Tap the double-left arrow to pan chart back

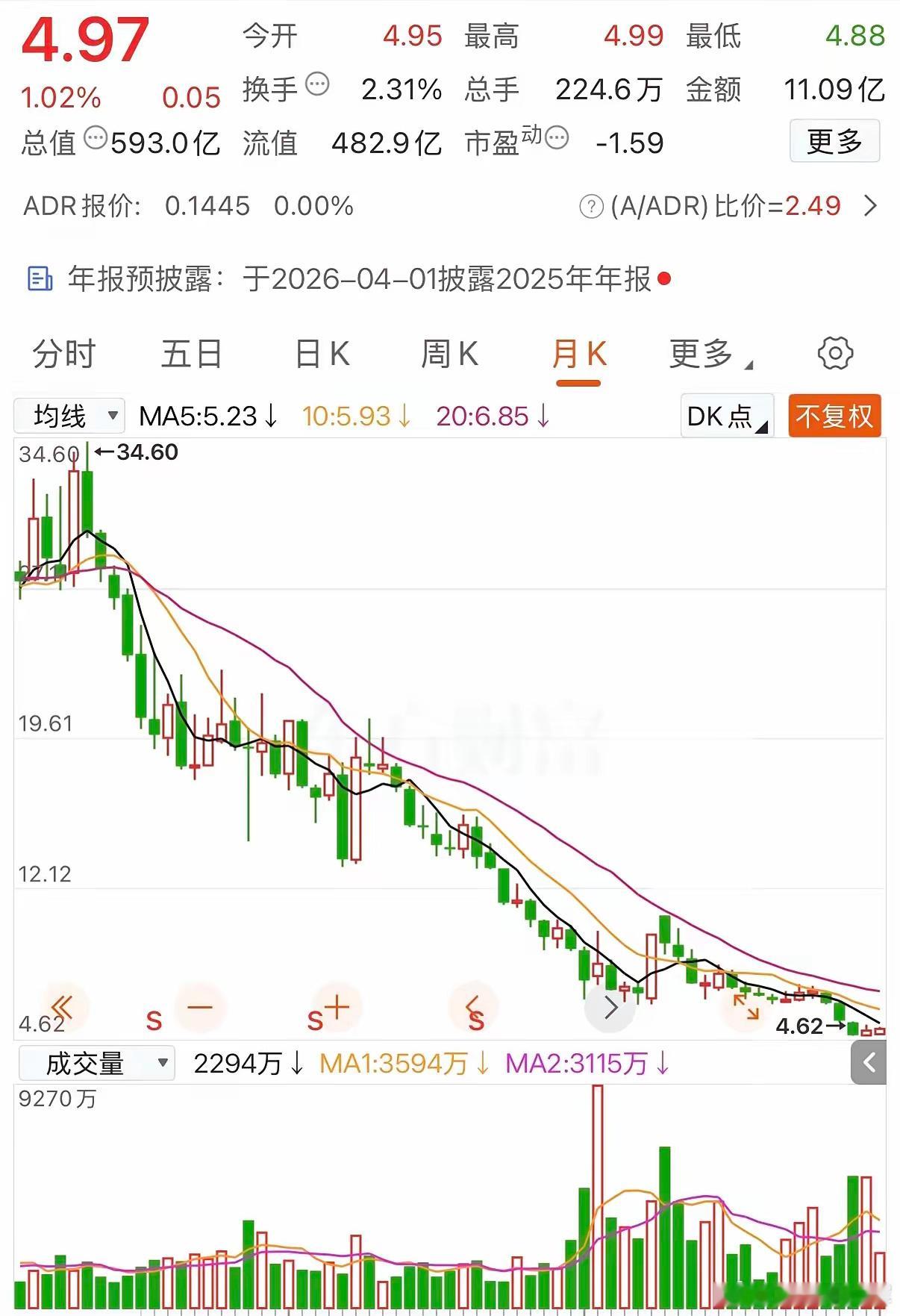click(x=63, y=1007)
